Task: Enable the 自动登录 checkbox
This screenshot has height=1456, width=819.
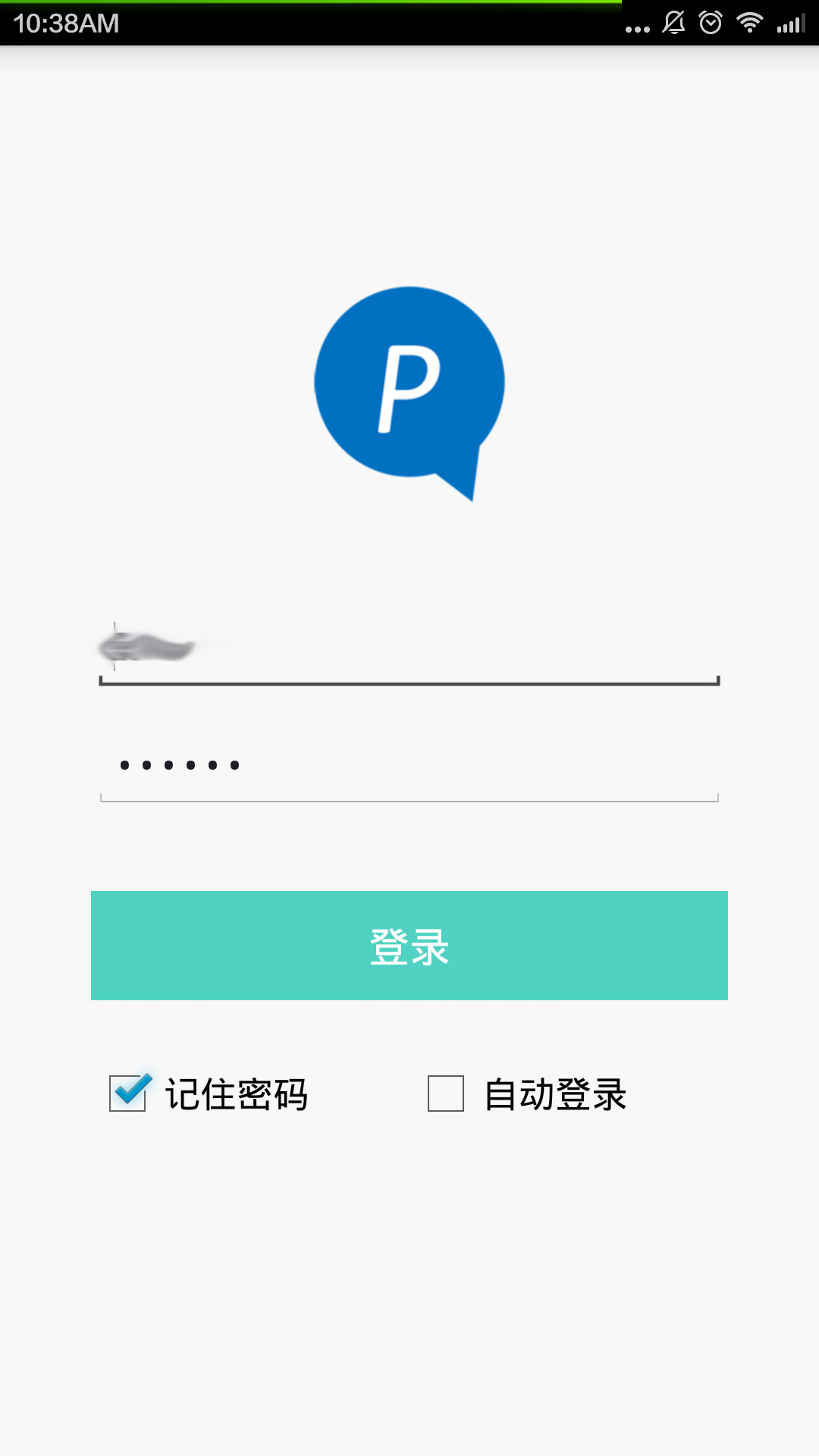Action: click(446, 1094)
